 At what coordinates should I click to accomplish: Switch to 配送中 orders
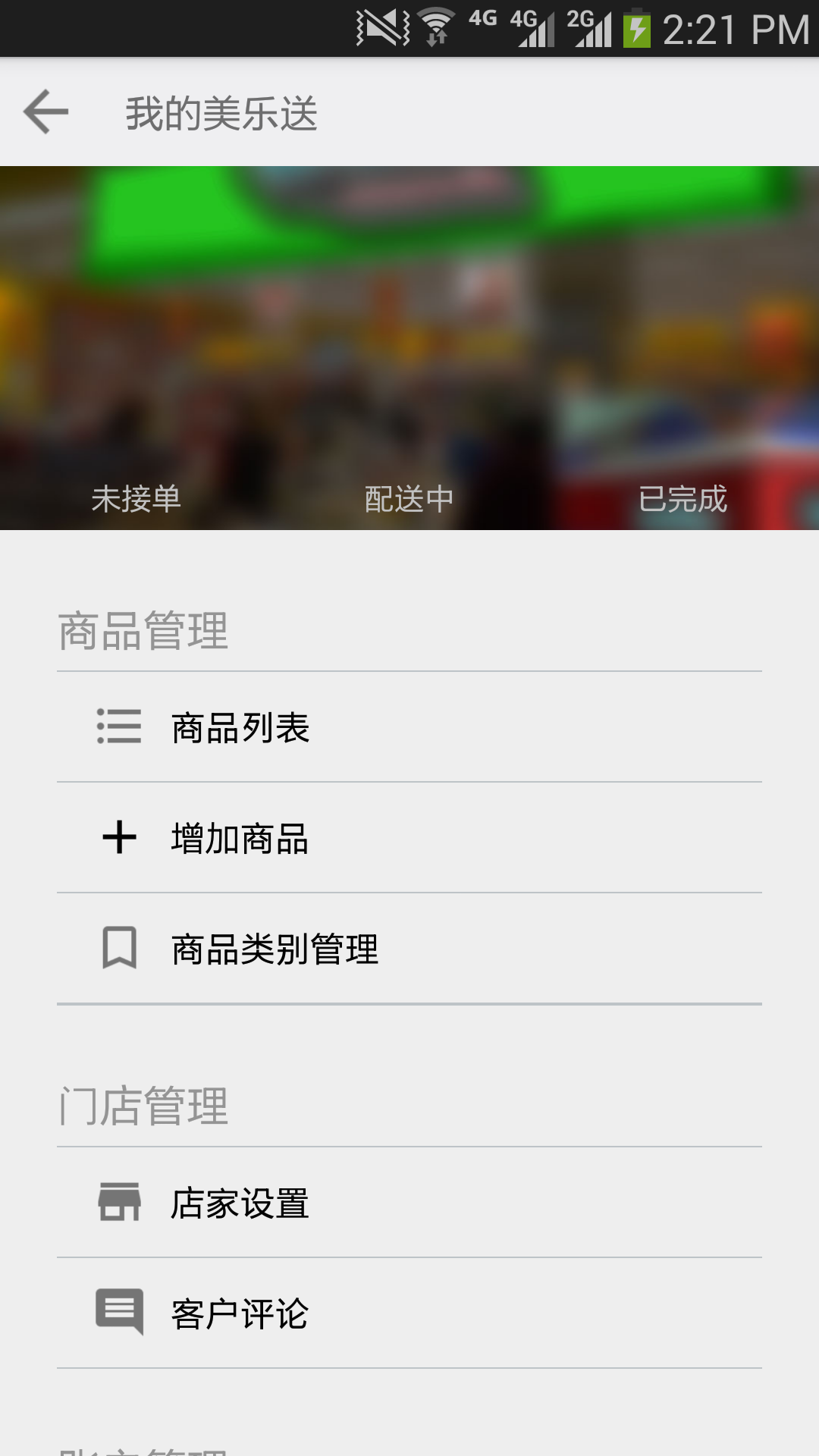(x=409, y=498)
